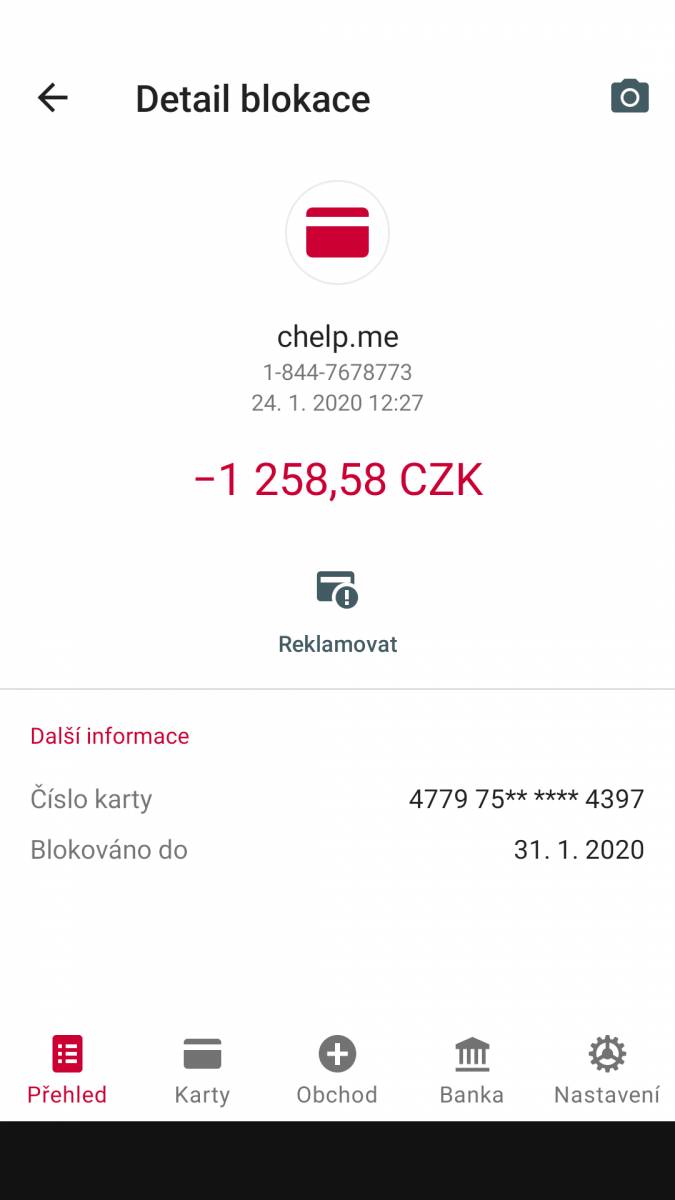Open the Banka tab
675x1200 pixels.
[472, 1071]
